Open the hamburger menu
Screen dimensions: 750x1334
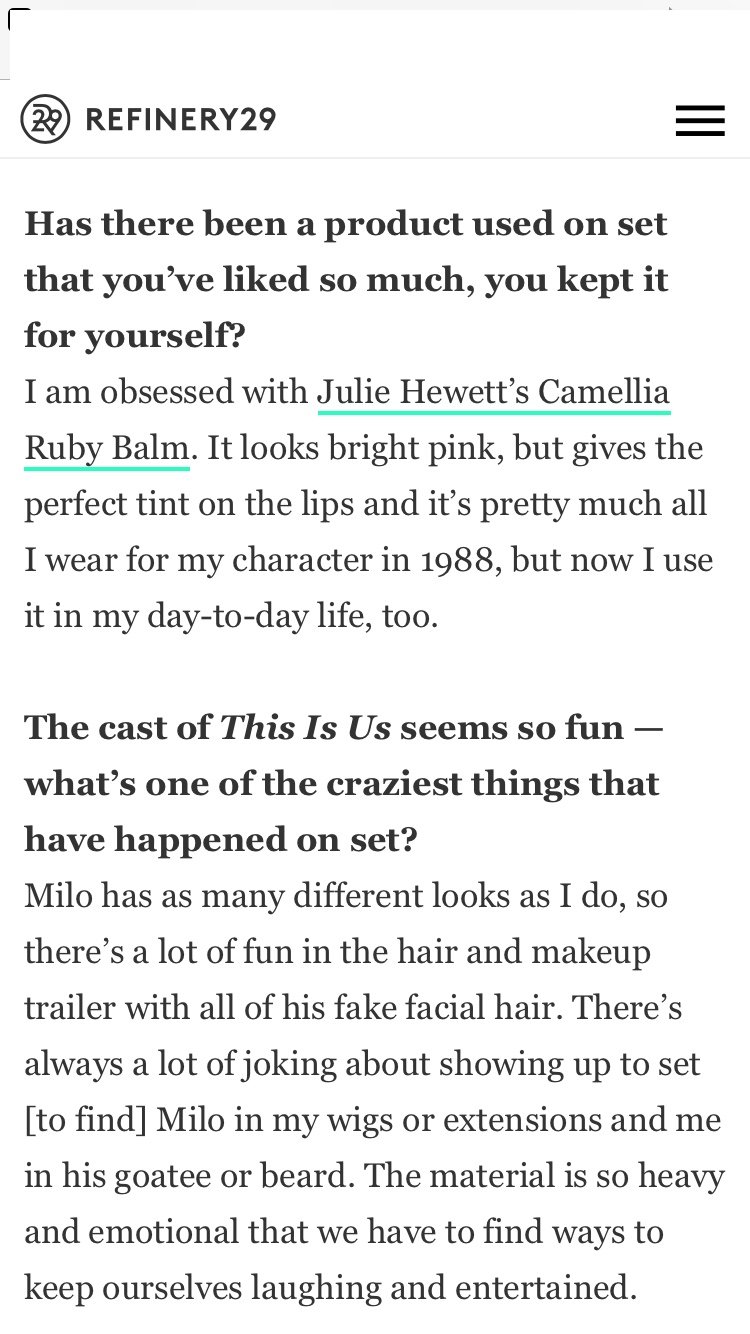[x=700, y=120]
